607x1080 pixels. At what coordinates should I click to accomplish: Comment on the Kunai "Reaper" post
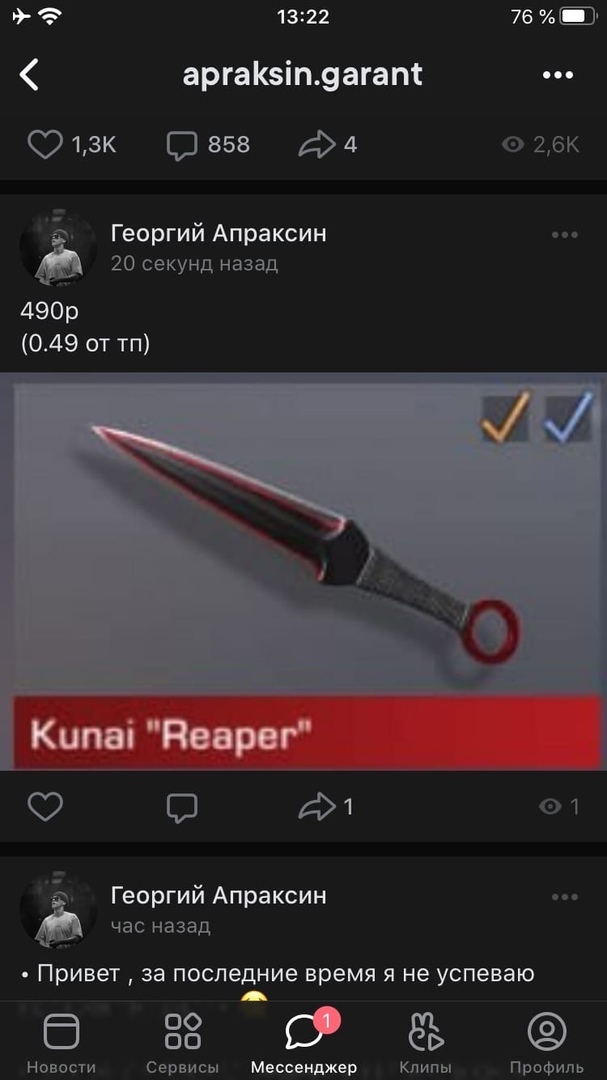pos(182,806)
